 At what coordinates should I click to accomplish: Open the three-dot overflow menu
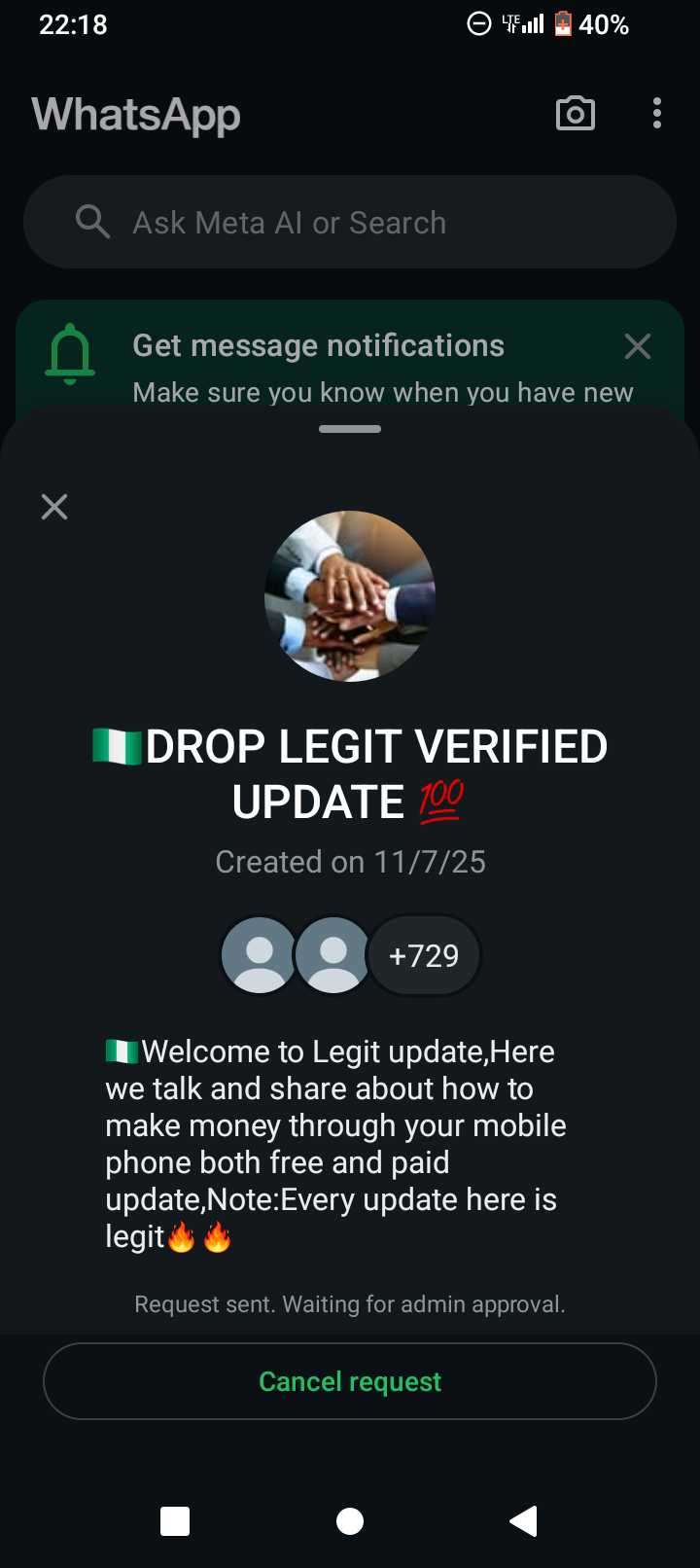(657, 114)
